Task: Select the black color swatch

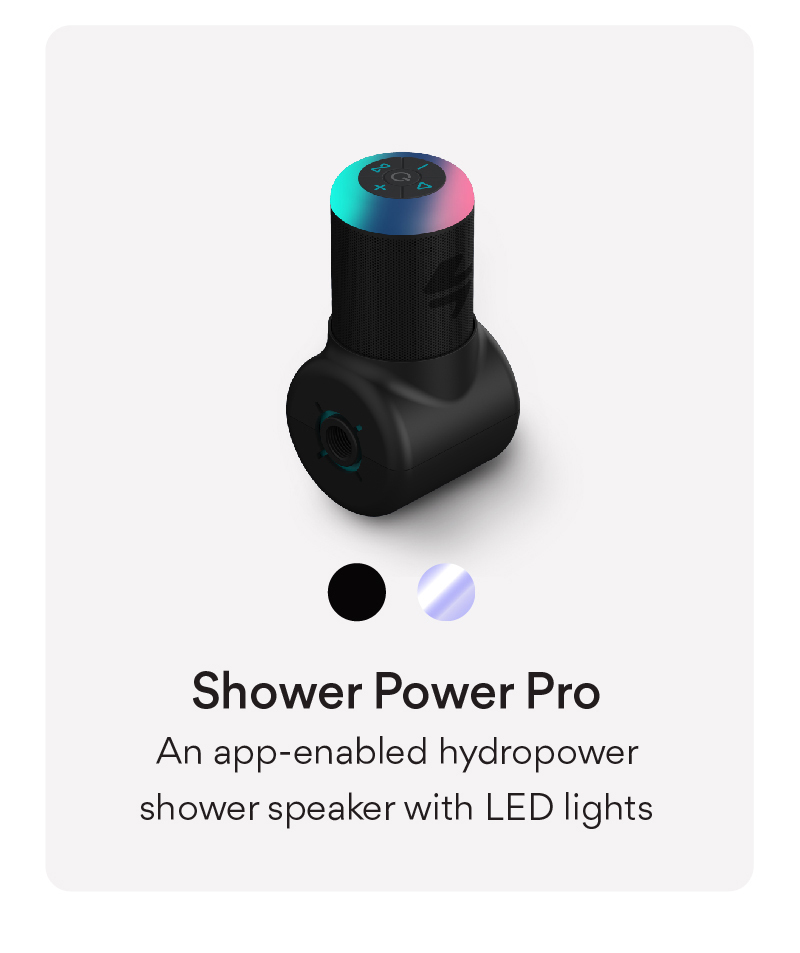Action: click(x=357, y=592)
